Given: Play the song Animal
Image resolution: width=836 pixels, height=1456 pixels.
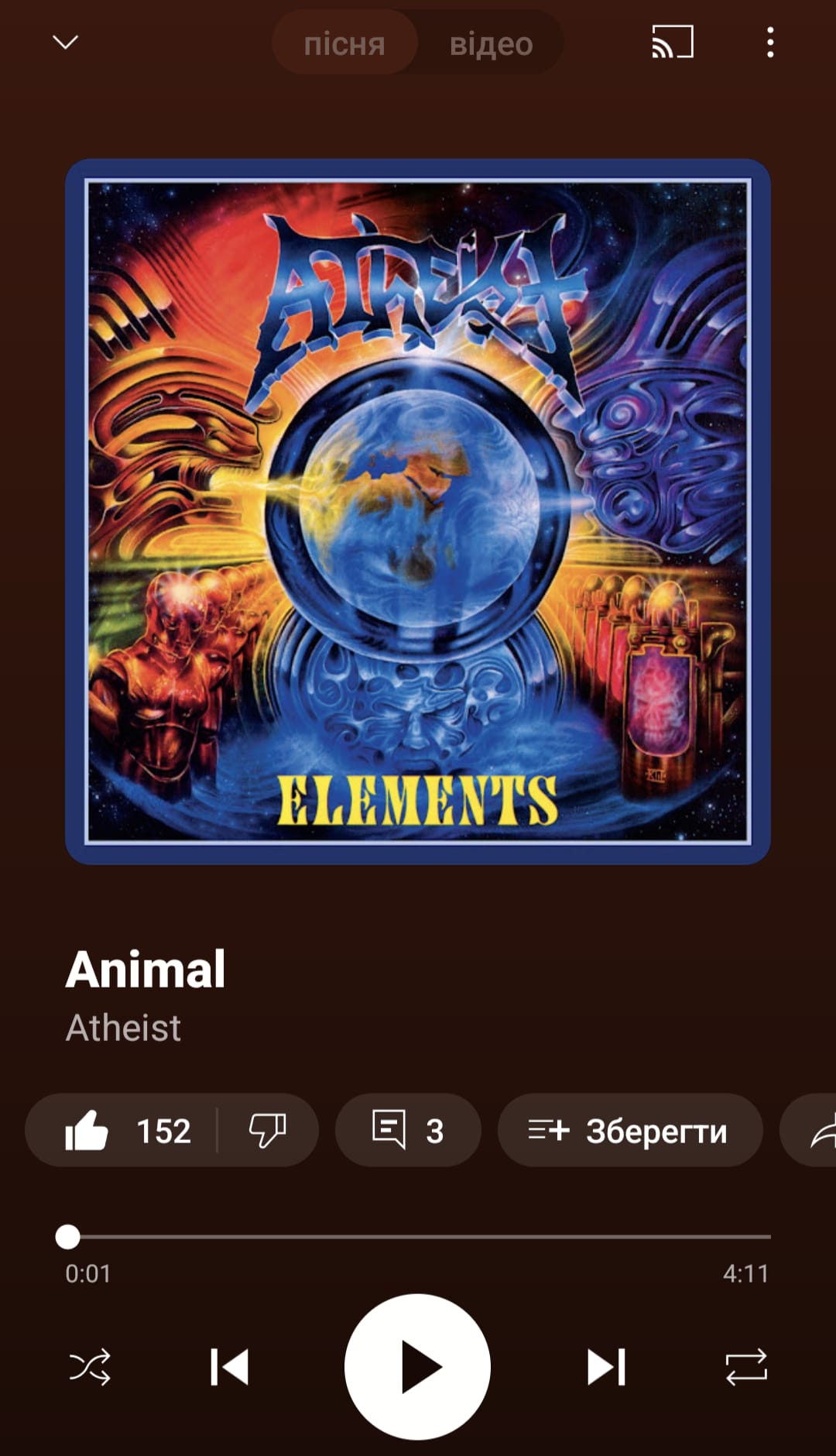Looking at the screenshot, I should click(418, 1367).
